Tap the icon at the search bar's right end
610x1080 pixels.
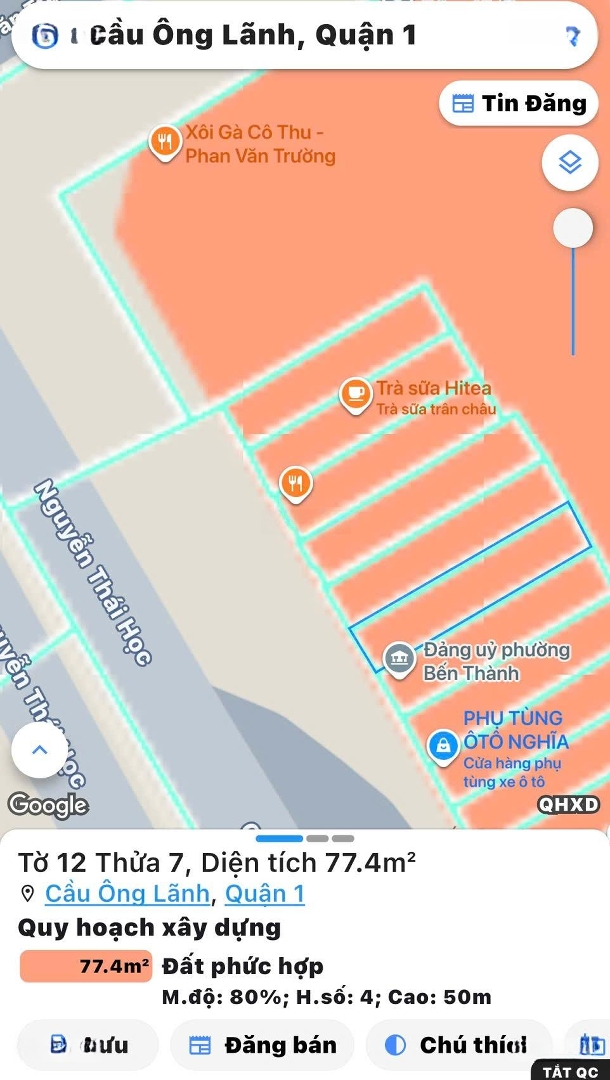[x=572, y=37]
